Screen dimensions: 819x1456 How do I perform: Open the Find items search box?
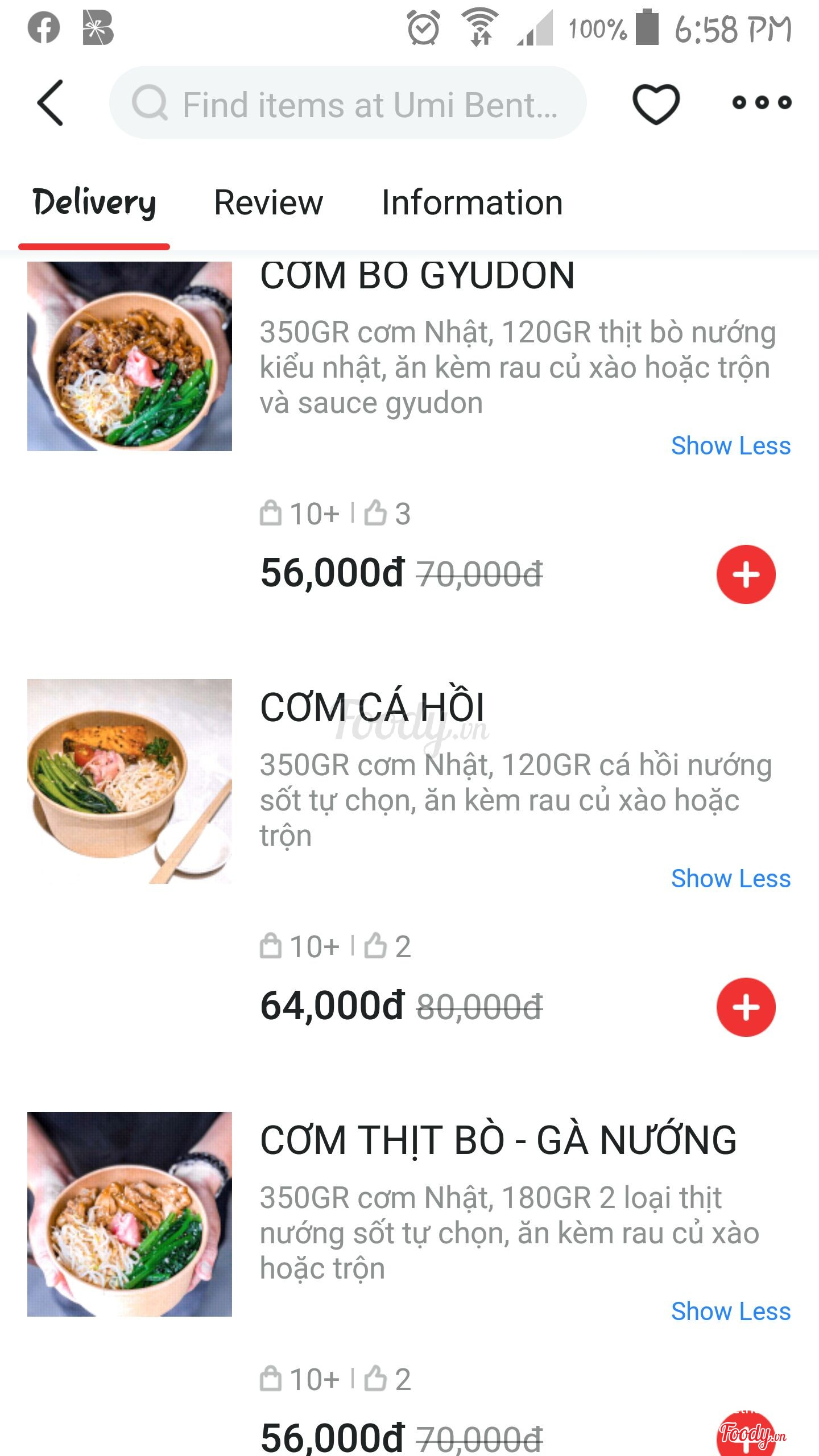[x=348, y=103]
